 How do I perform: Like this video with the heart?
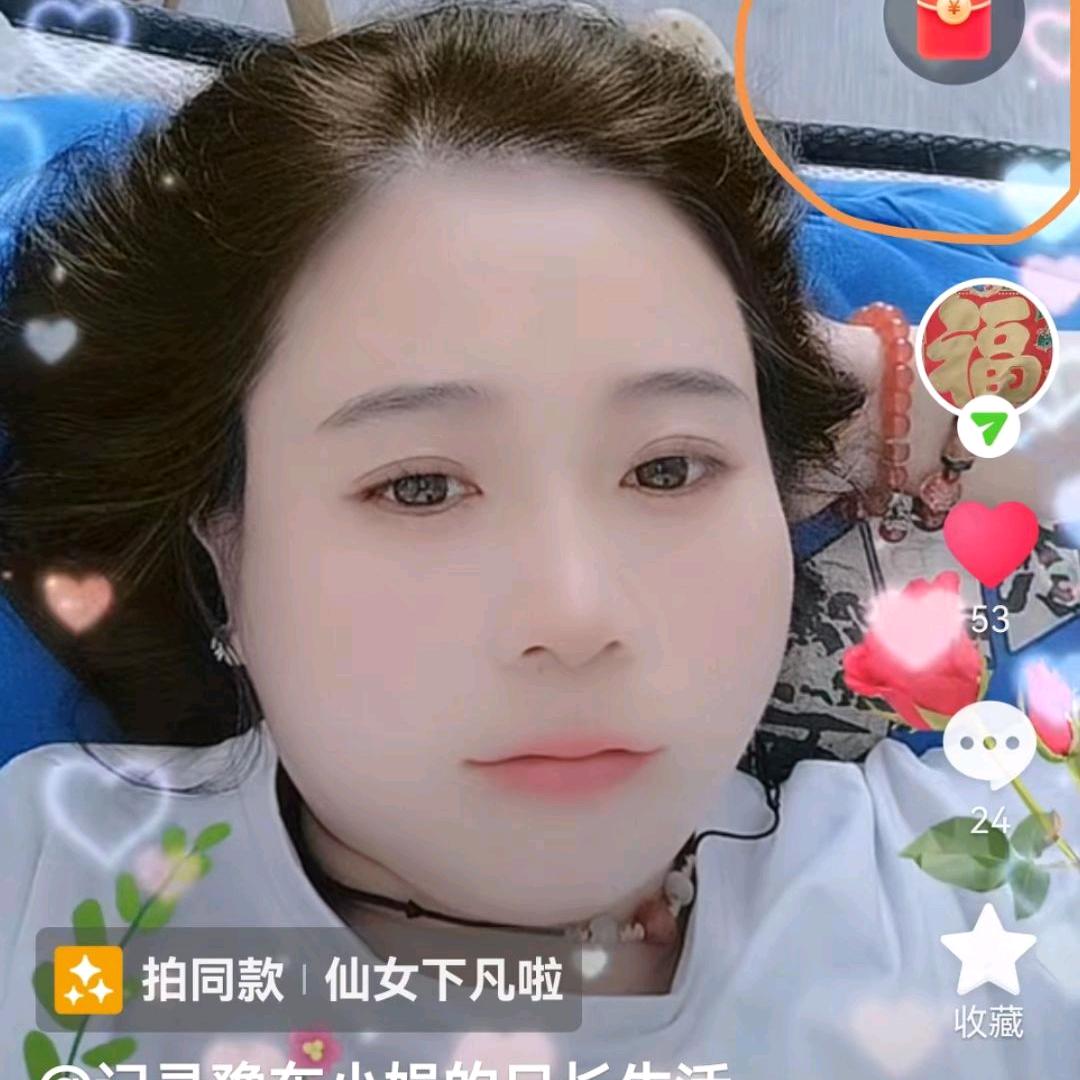(990, 543)
